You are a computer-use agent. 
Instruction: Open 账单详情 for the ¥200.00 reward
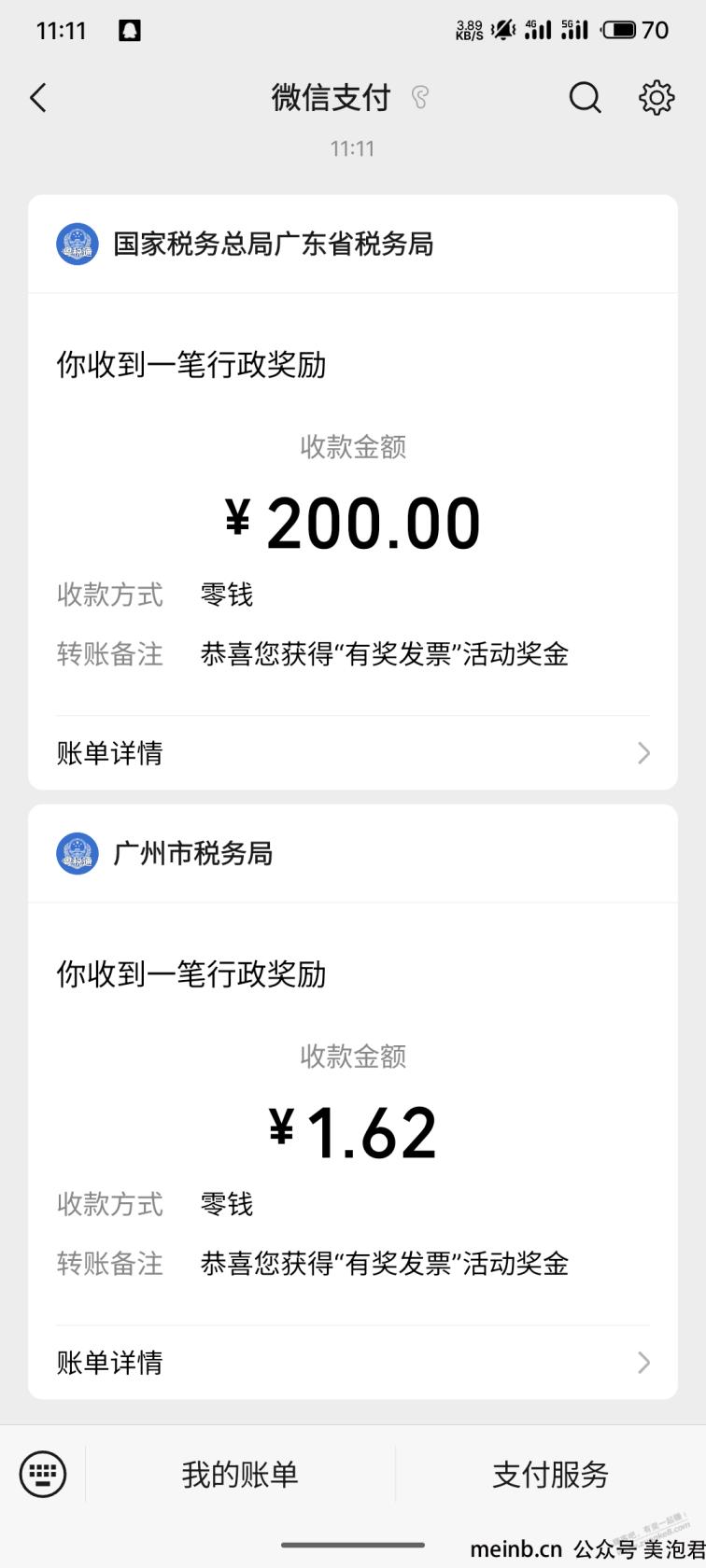pos(353,753)
